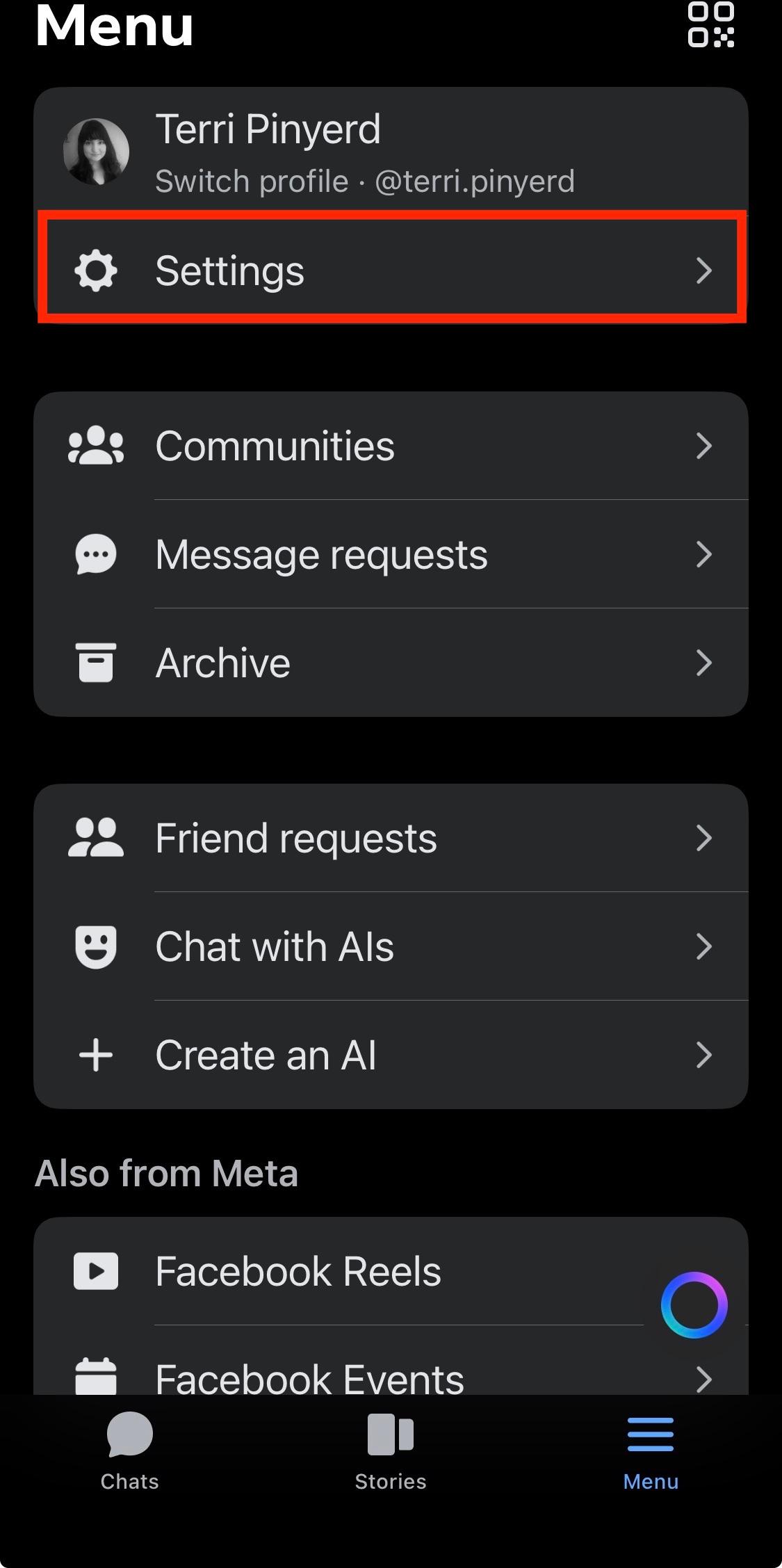The width and height of the screenshot is (782, 1568).
Task: Select Create an AI
Action: 391,1055
